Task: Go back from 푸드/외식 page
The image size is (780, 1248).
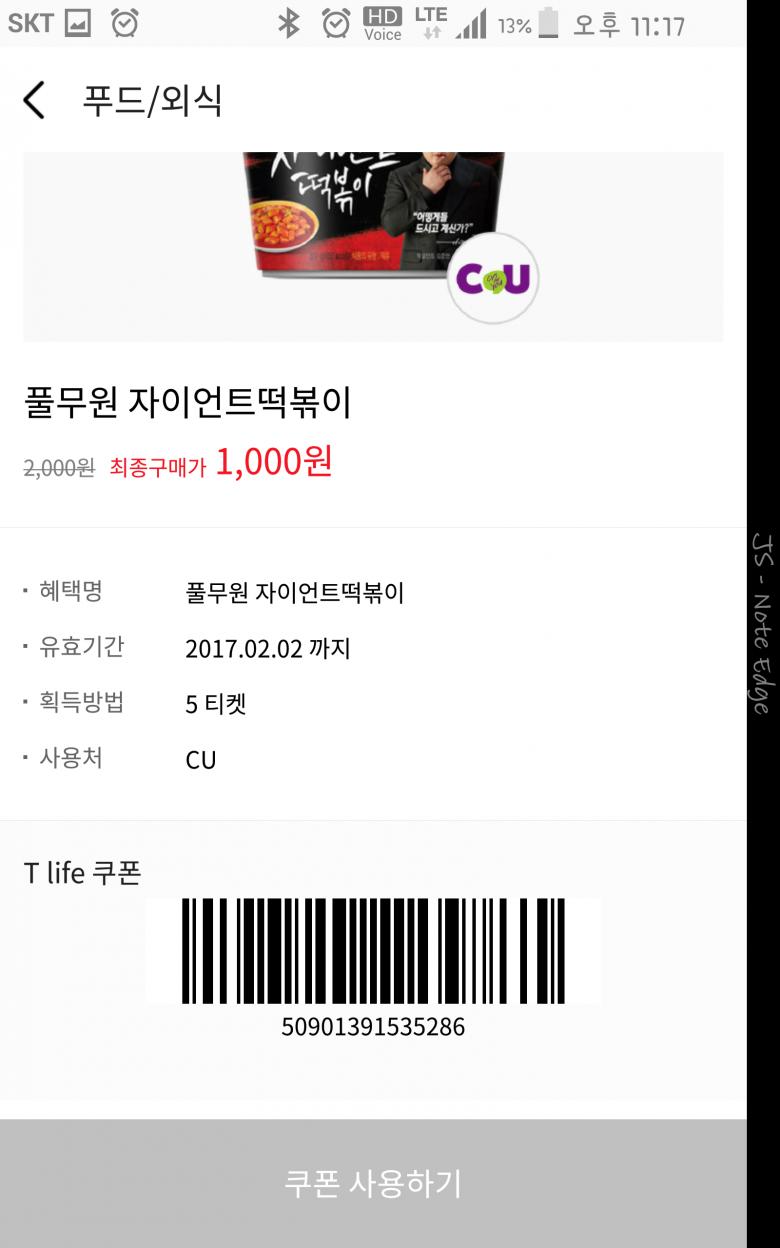Action: pos(35,101)
